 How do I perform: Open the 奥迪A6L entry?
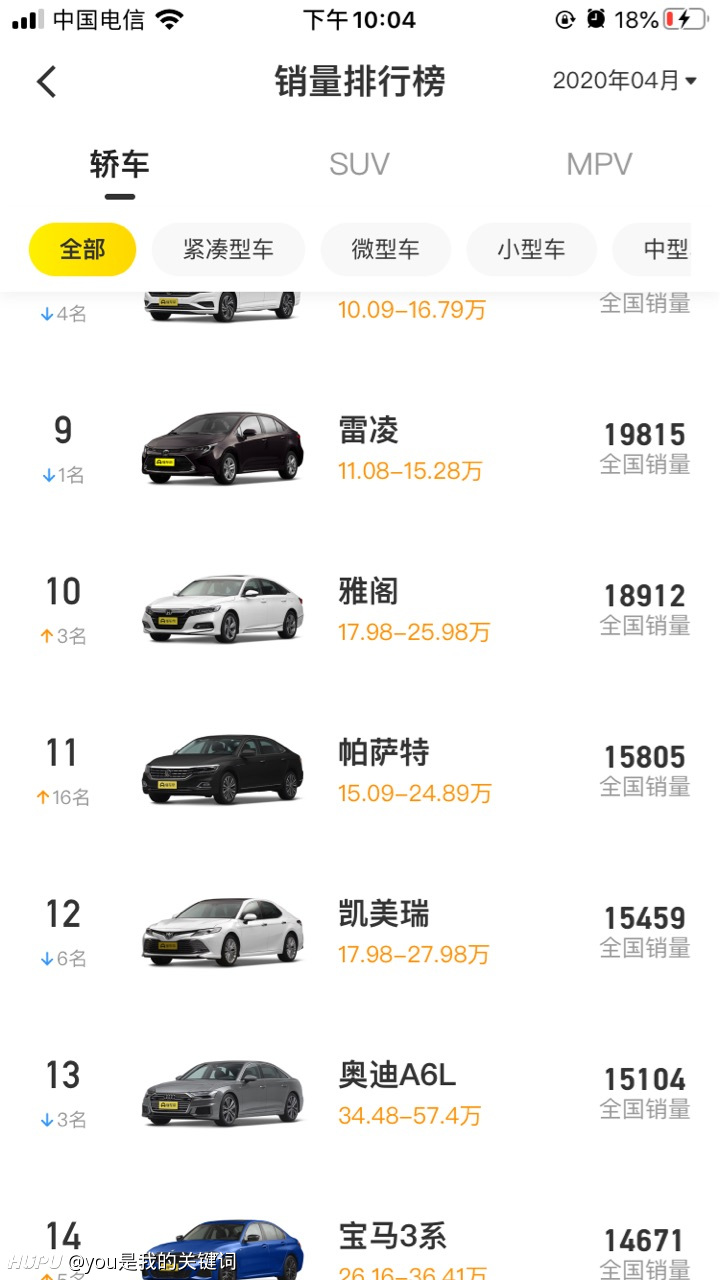tap(360, 1094)
